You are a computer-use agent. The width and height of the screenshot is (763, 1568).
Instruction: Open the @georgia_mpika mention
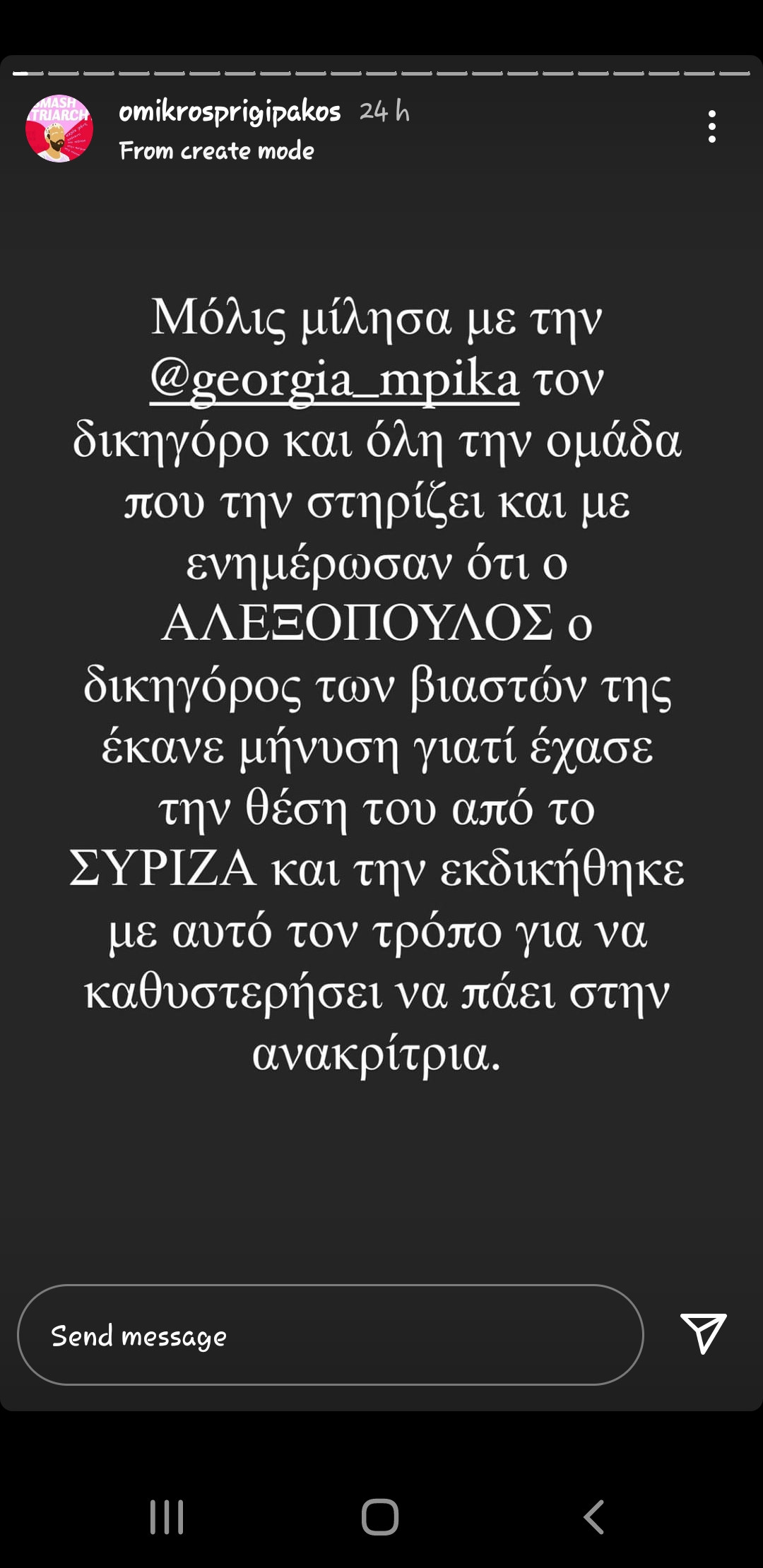334,381
